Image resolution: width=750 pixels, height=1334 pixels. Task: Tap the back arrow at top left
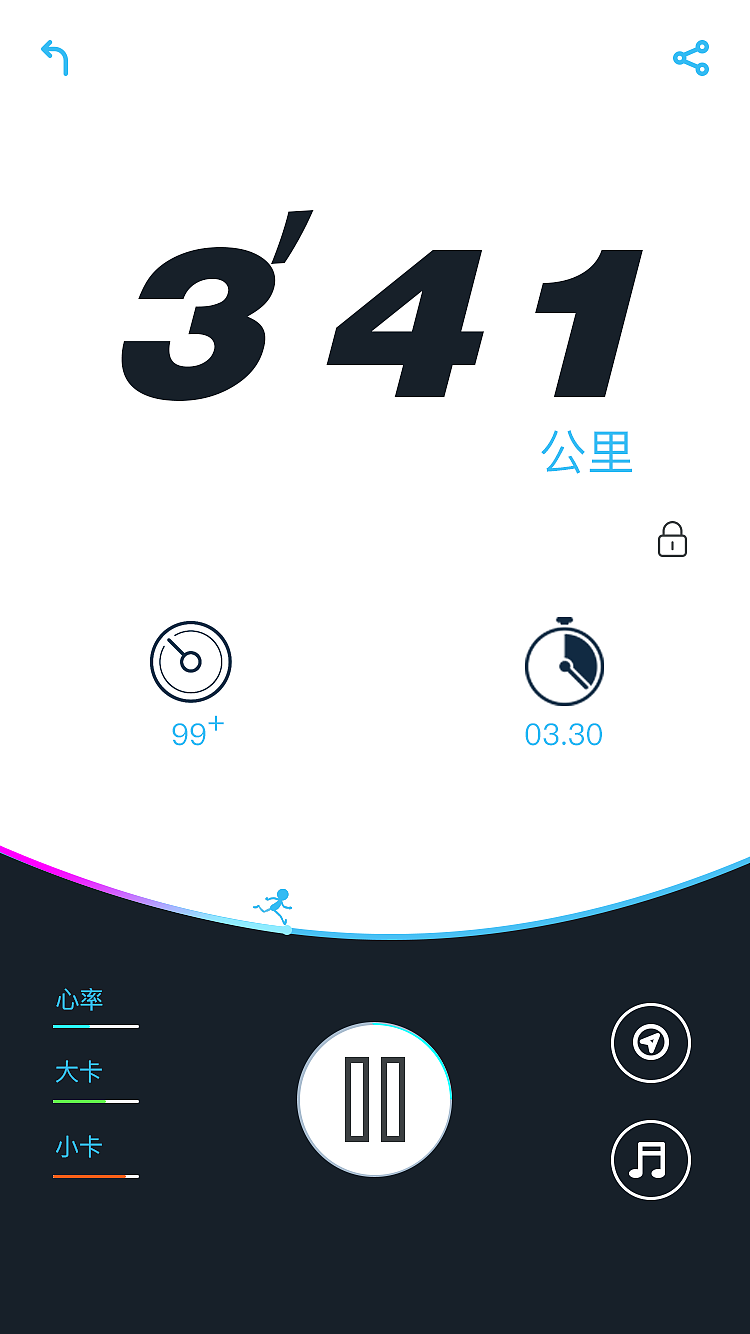pyautogui.click(x=55, y=59)
